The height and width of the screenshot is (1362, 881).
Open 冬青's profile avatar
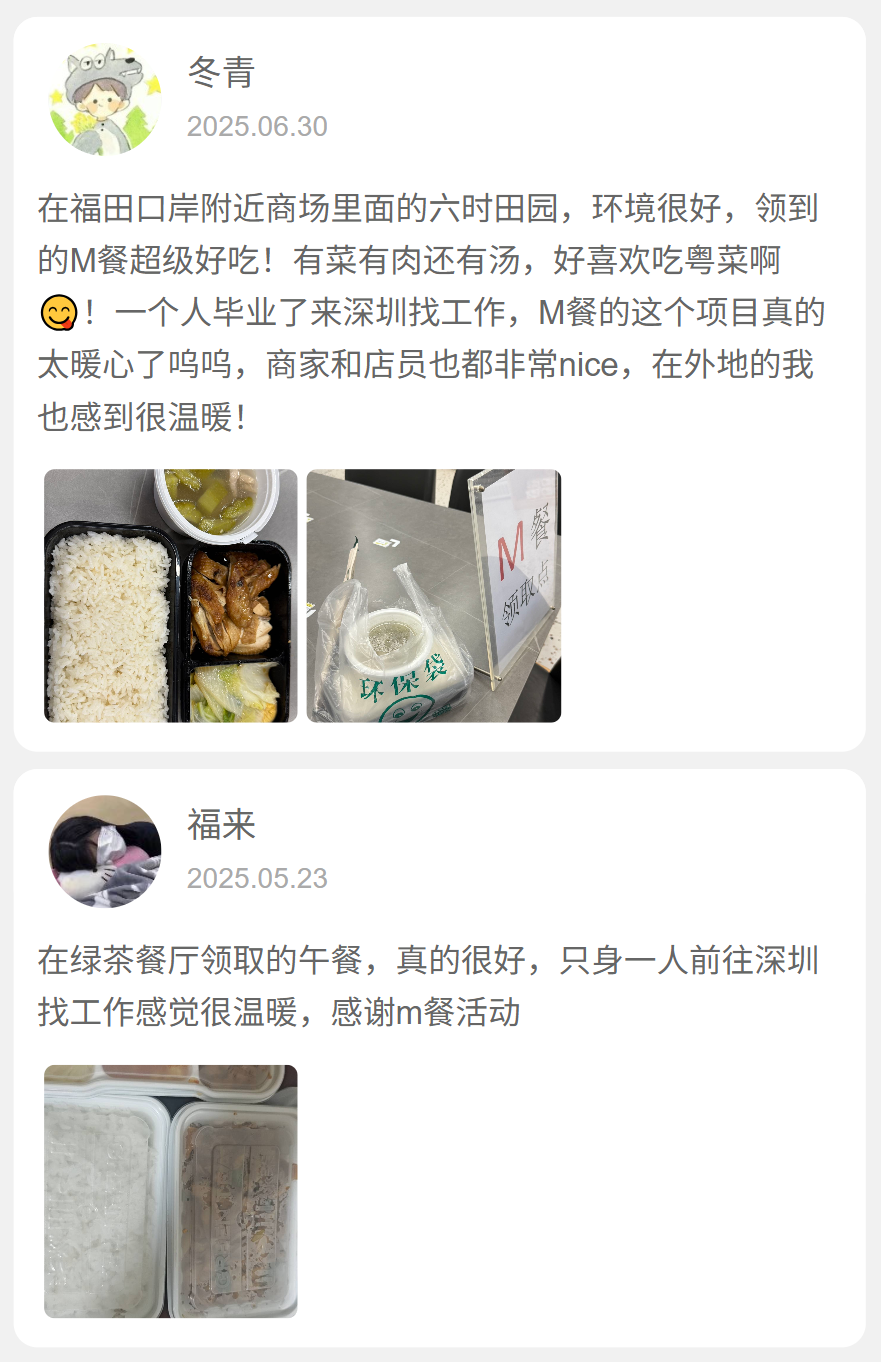tap(105, 99)
